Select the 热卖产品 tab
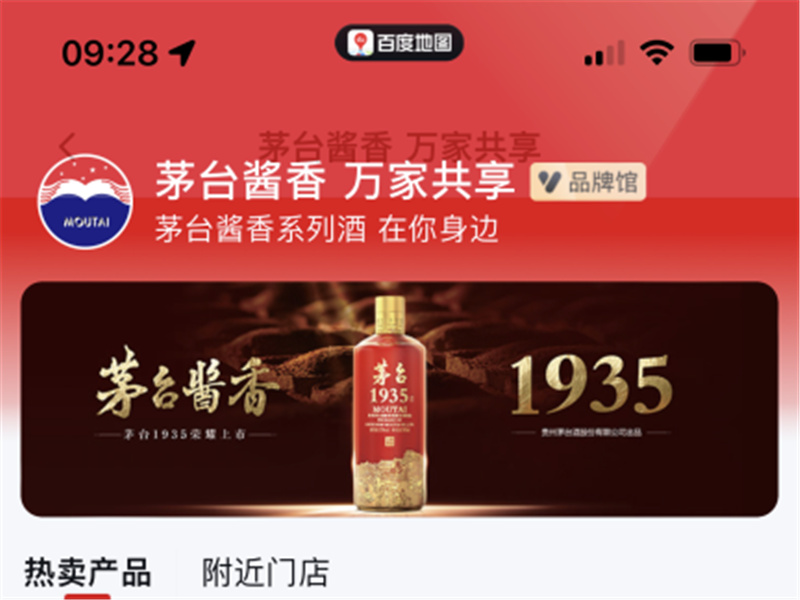Screen dimensions: 800x600 88,573
